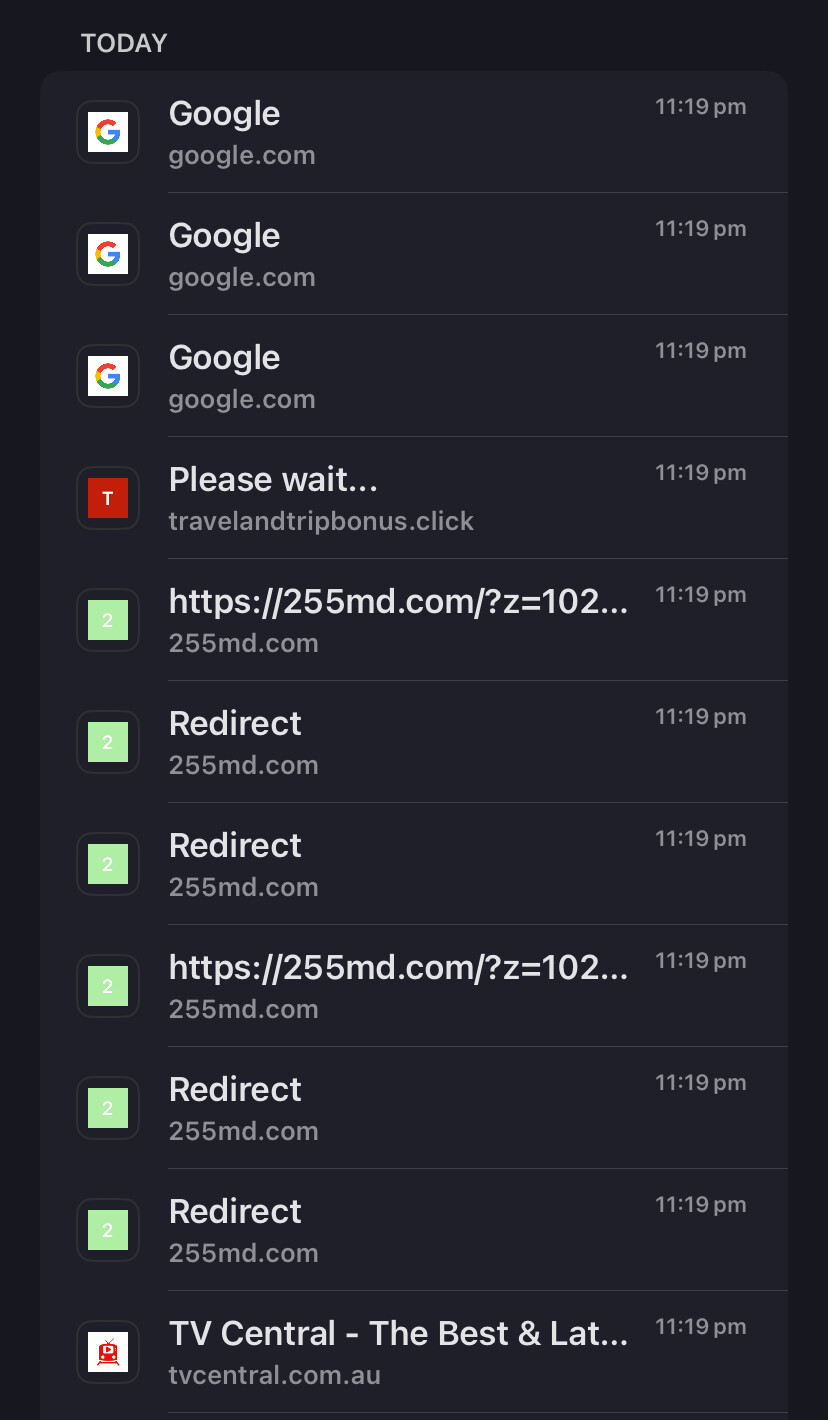
Task: Open the 255md.com URL entry directly below Please wait
Action: click(400, 620)
